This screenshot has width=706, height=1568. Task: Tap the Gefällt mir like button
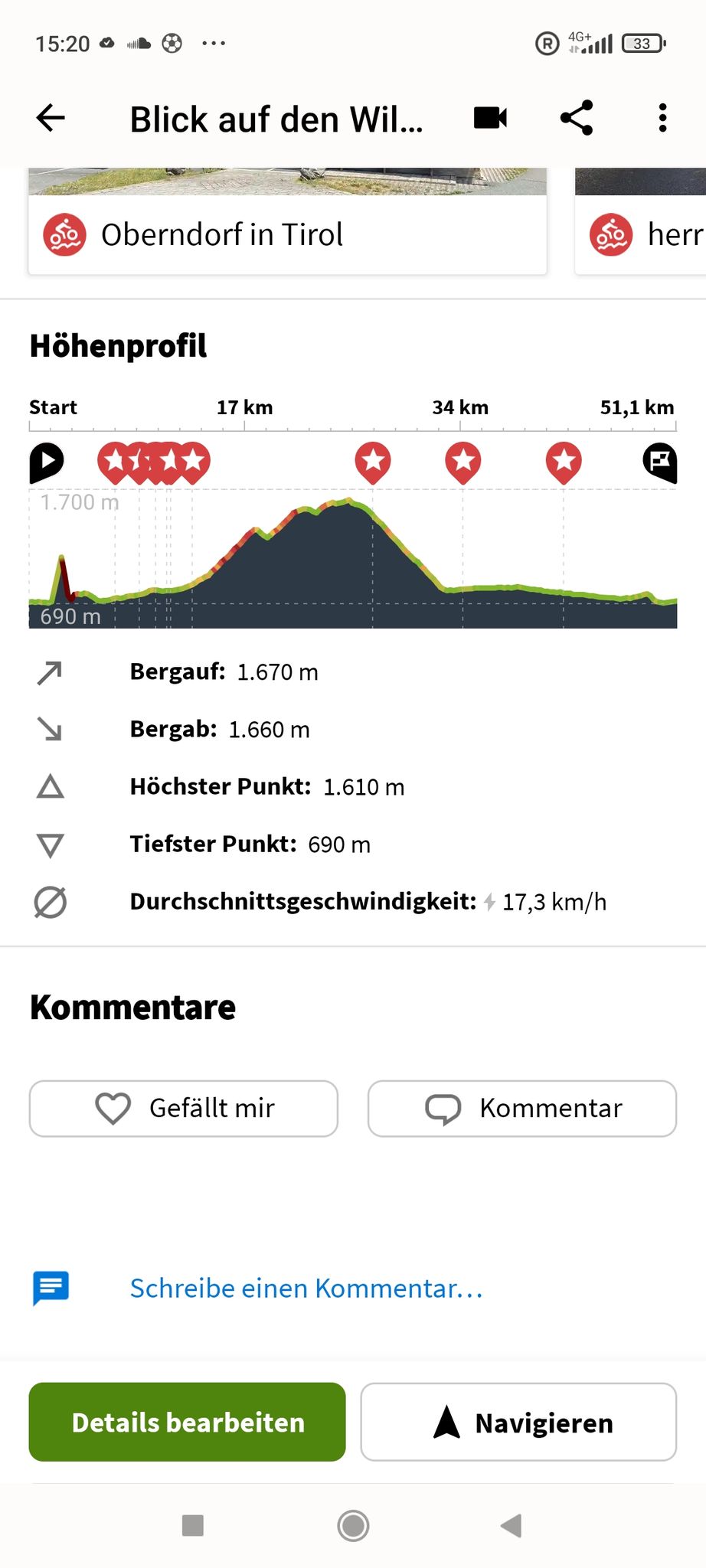pos(184,1108)
